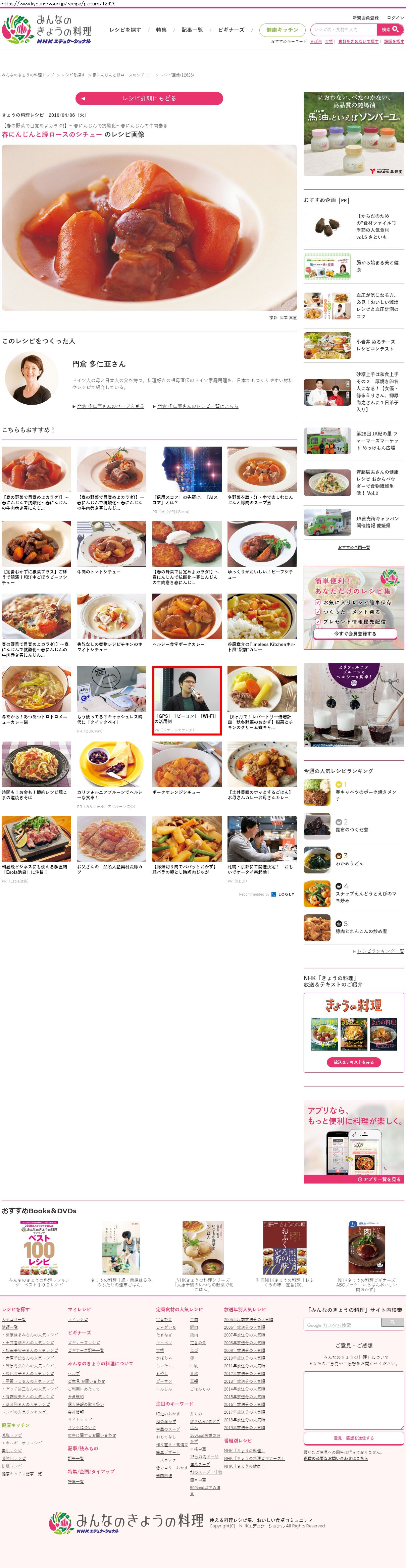This screenshot has height=1568, width=406.
Task: Go to 新規会員登録 sign-up
Action: [365, 18]
